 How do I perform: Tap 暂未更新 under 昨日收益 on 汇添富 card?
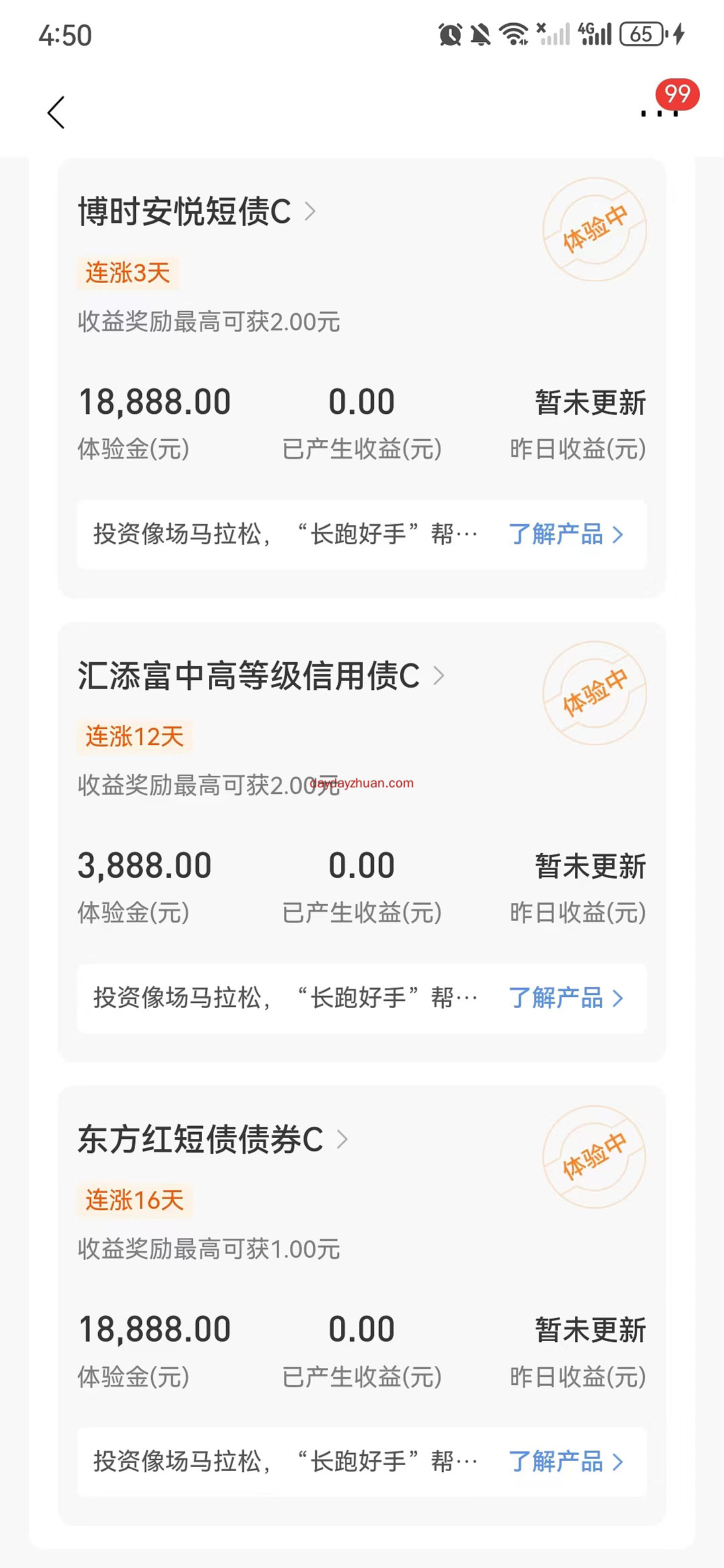(591, 865)
